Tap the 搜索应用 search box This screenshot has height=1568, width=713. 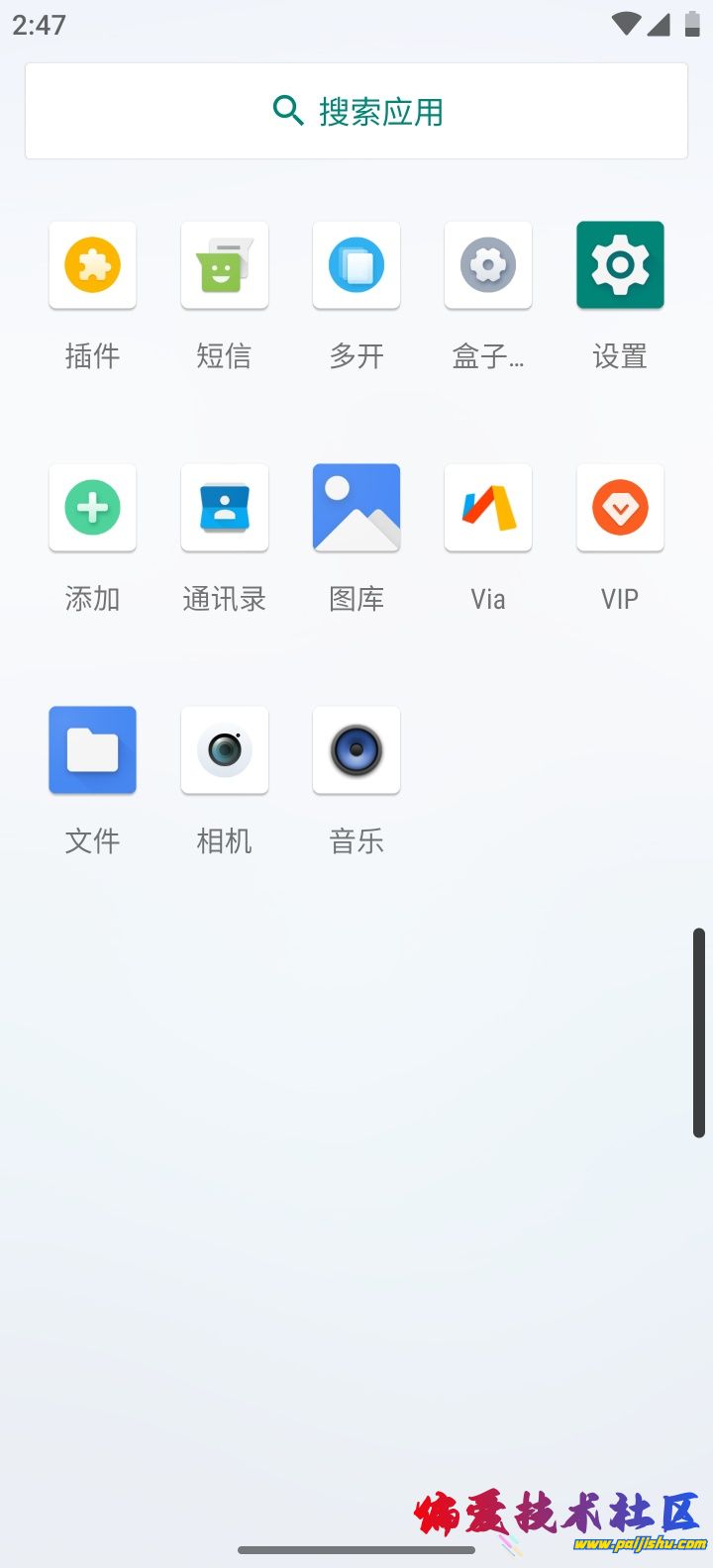pos(356,111)
